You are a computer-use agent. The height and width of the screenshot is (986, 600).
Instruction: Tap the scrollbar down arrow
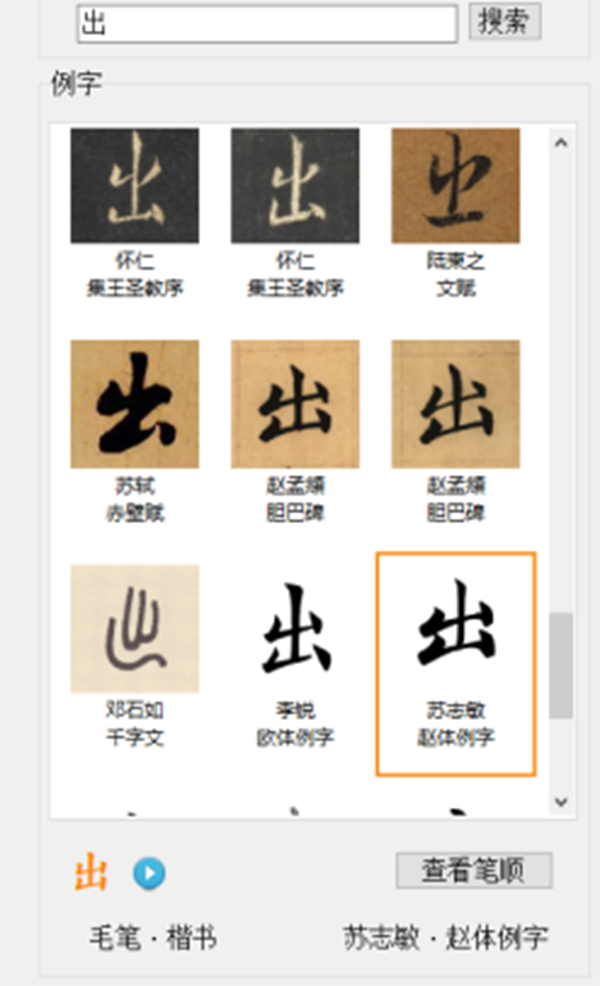(x=561, y=802)
